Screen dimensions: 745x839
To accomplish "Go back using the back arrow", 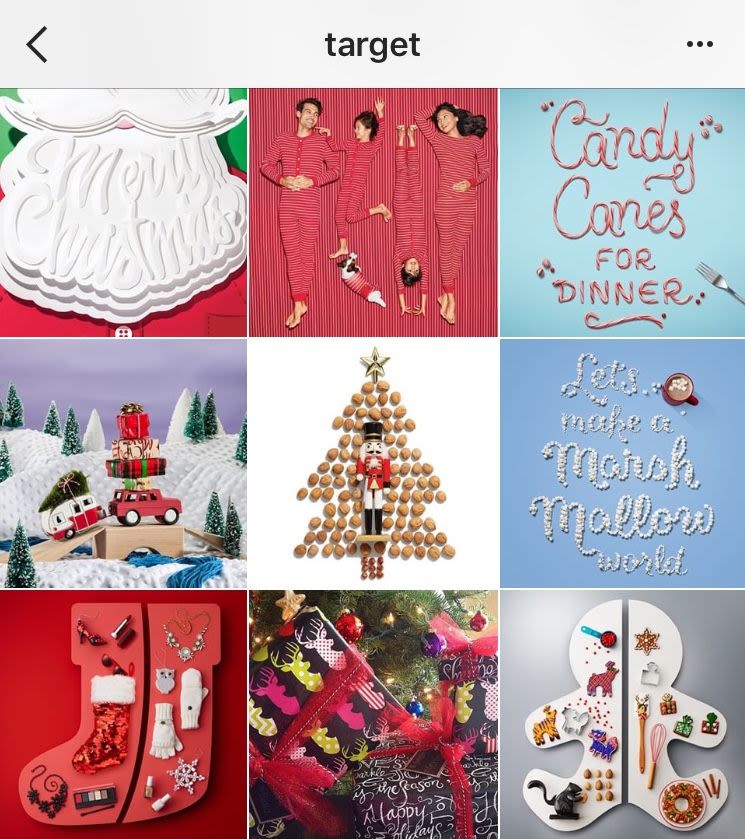I will pos(37,45).
